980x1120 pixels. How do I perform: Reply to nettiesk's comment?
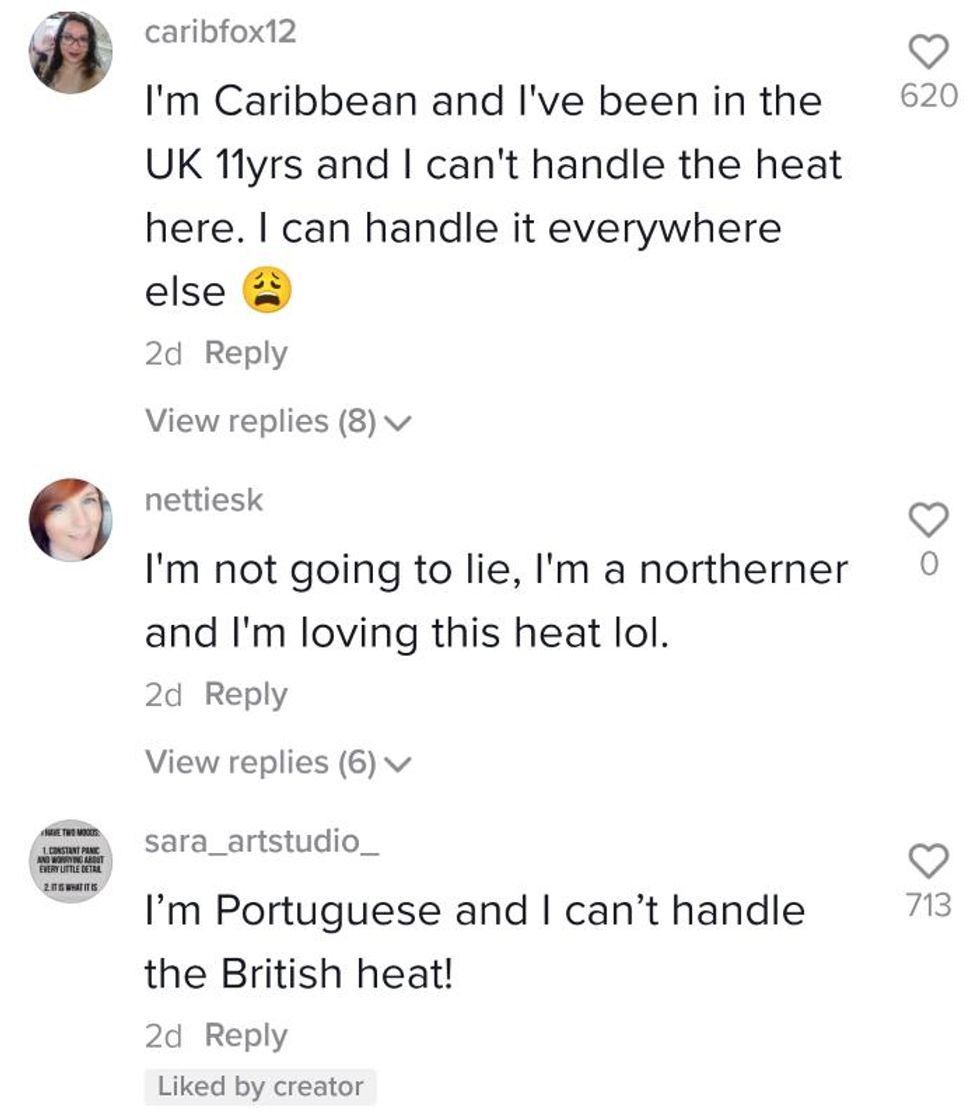point(245,694)
